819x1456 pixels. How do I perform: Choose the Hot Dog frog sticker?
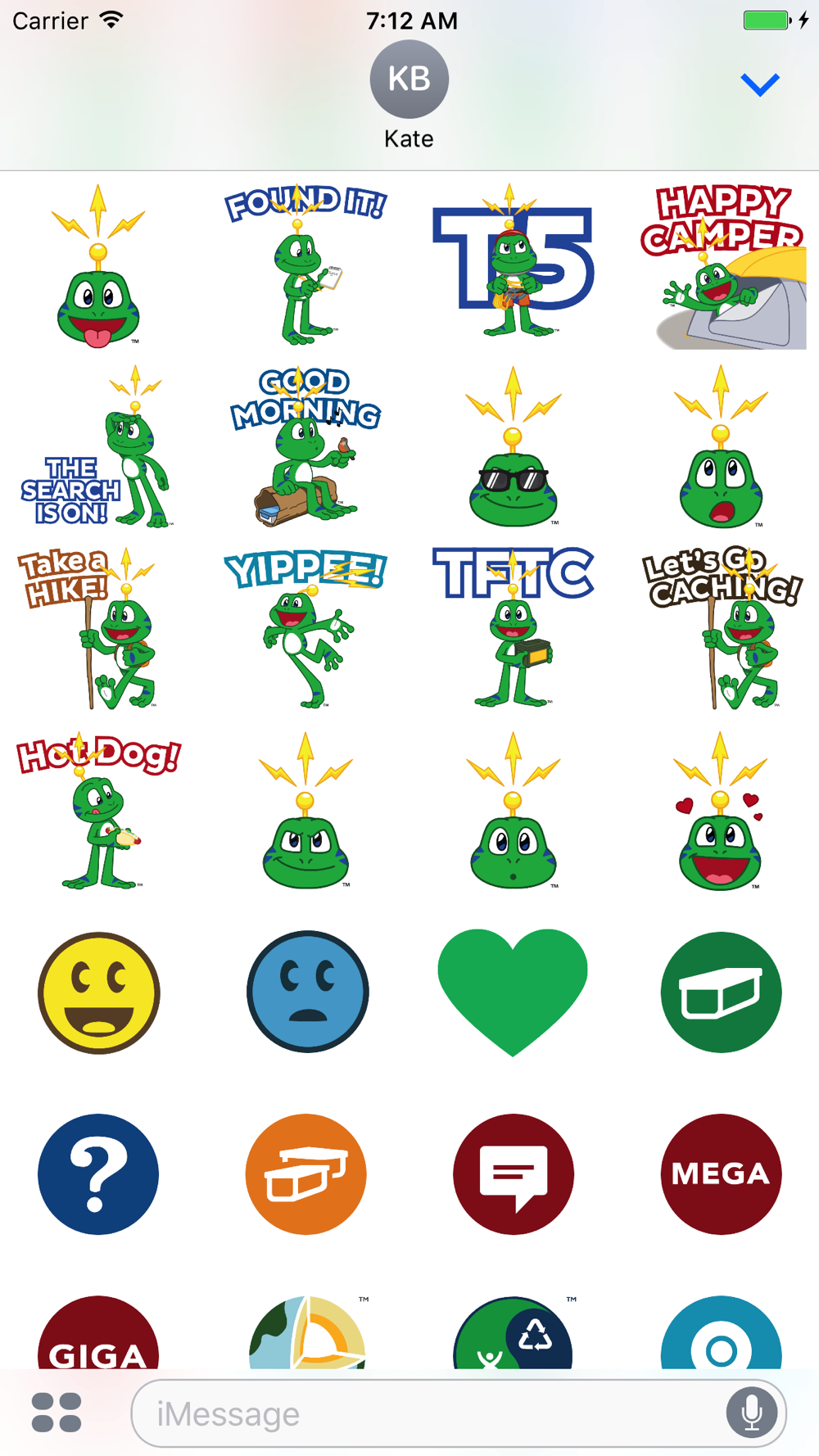[98, 811]
